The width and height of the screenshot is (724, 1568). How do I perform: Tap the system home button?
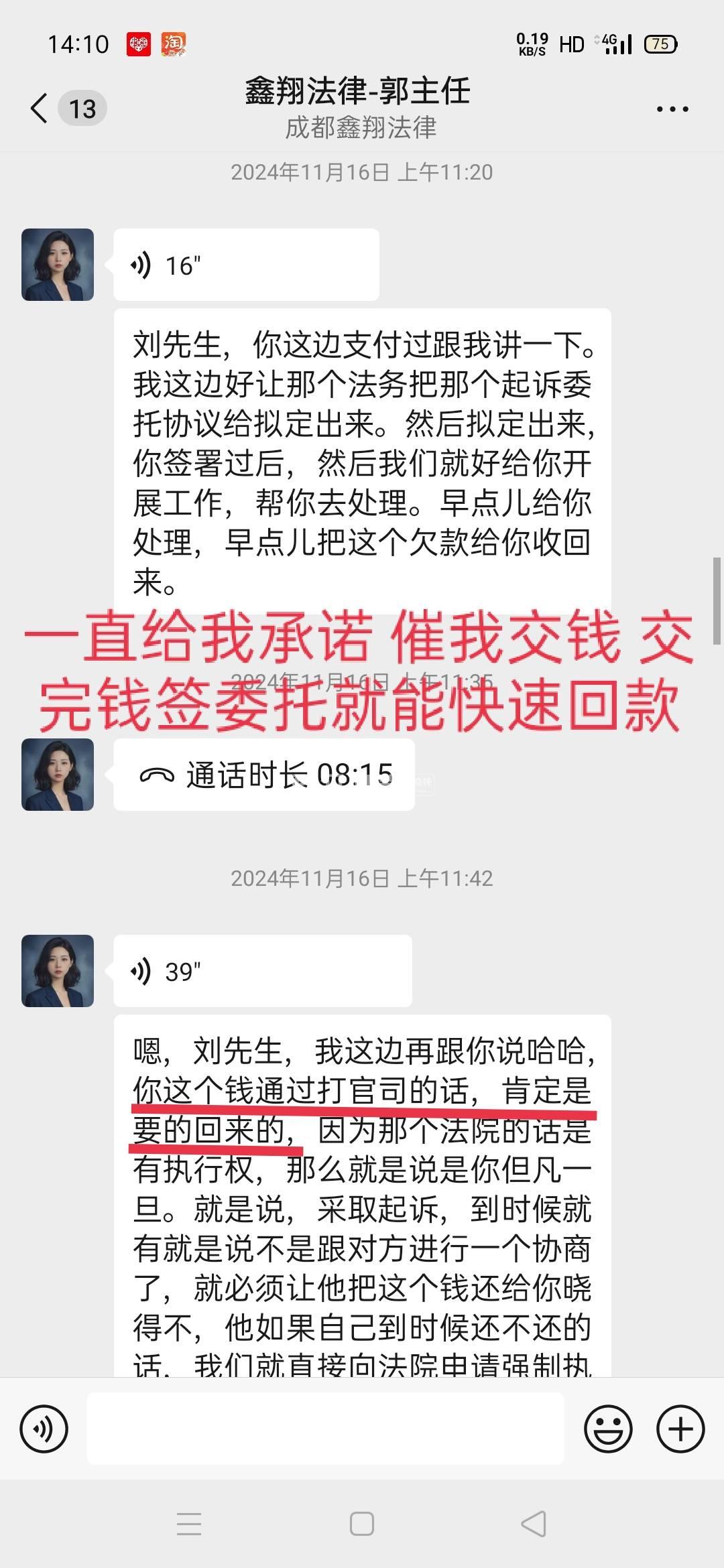(x=362, y=1524)
